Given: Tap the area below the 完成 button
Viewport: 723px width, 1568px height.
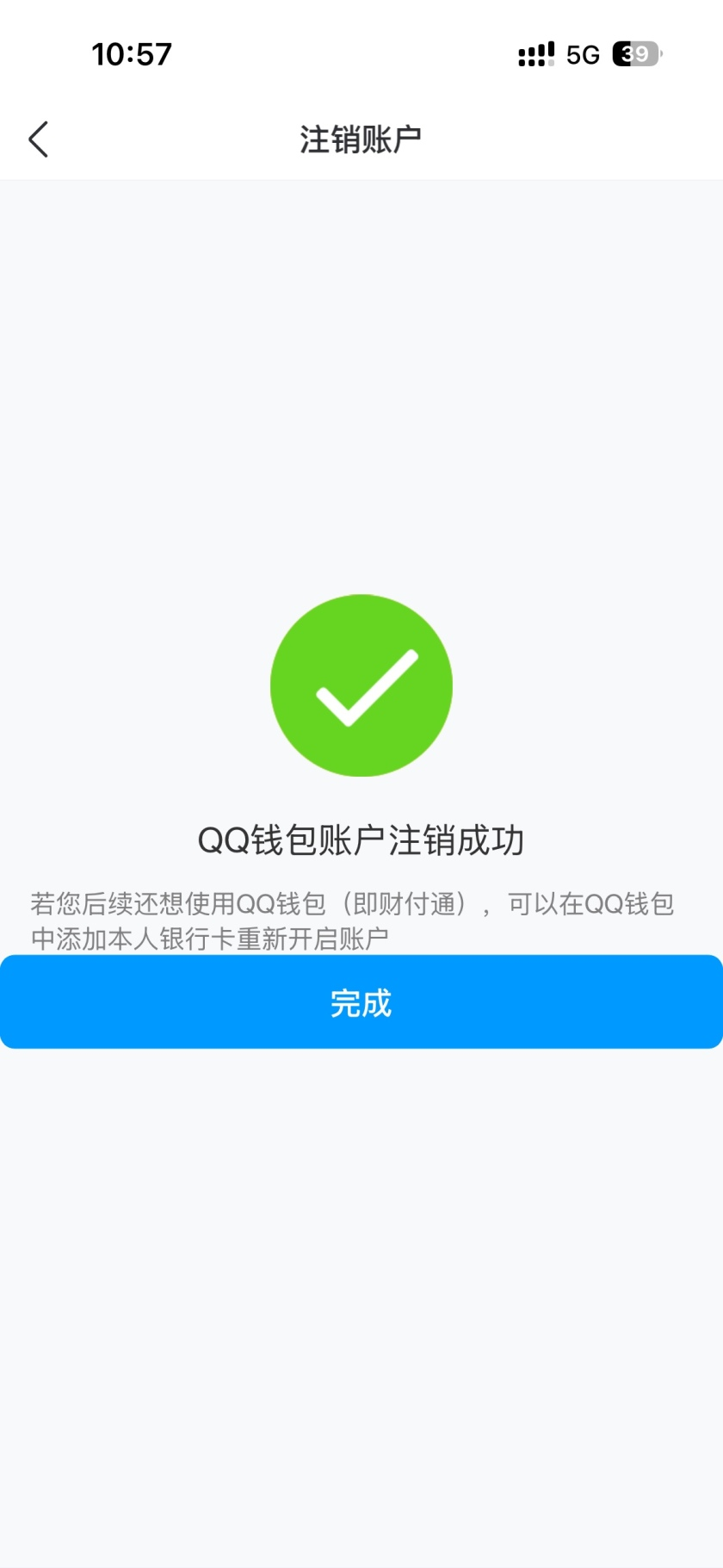Looking at the screenshot, I should 361,1249.
